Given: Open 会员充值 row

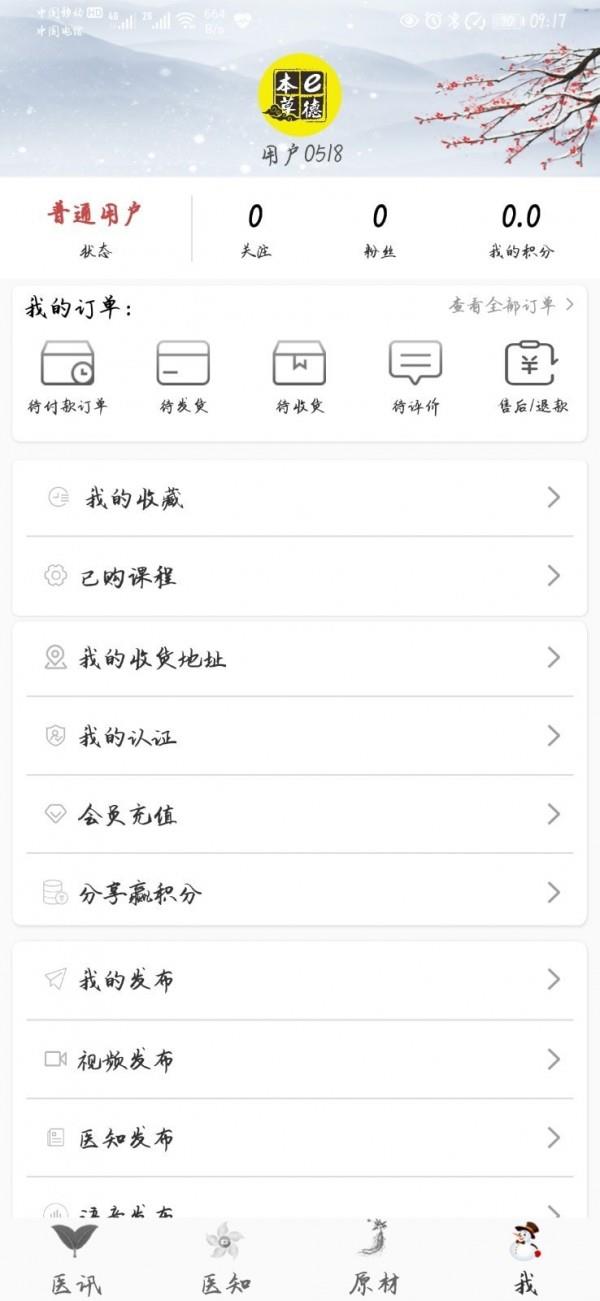Looking at the screenshot, I should 300,814.
